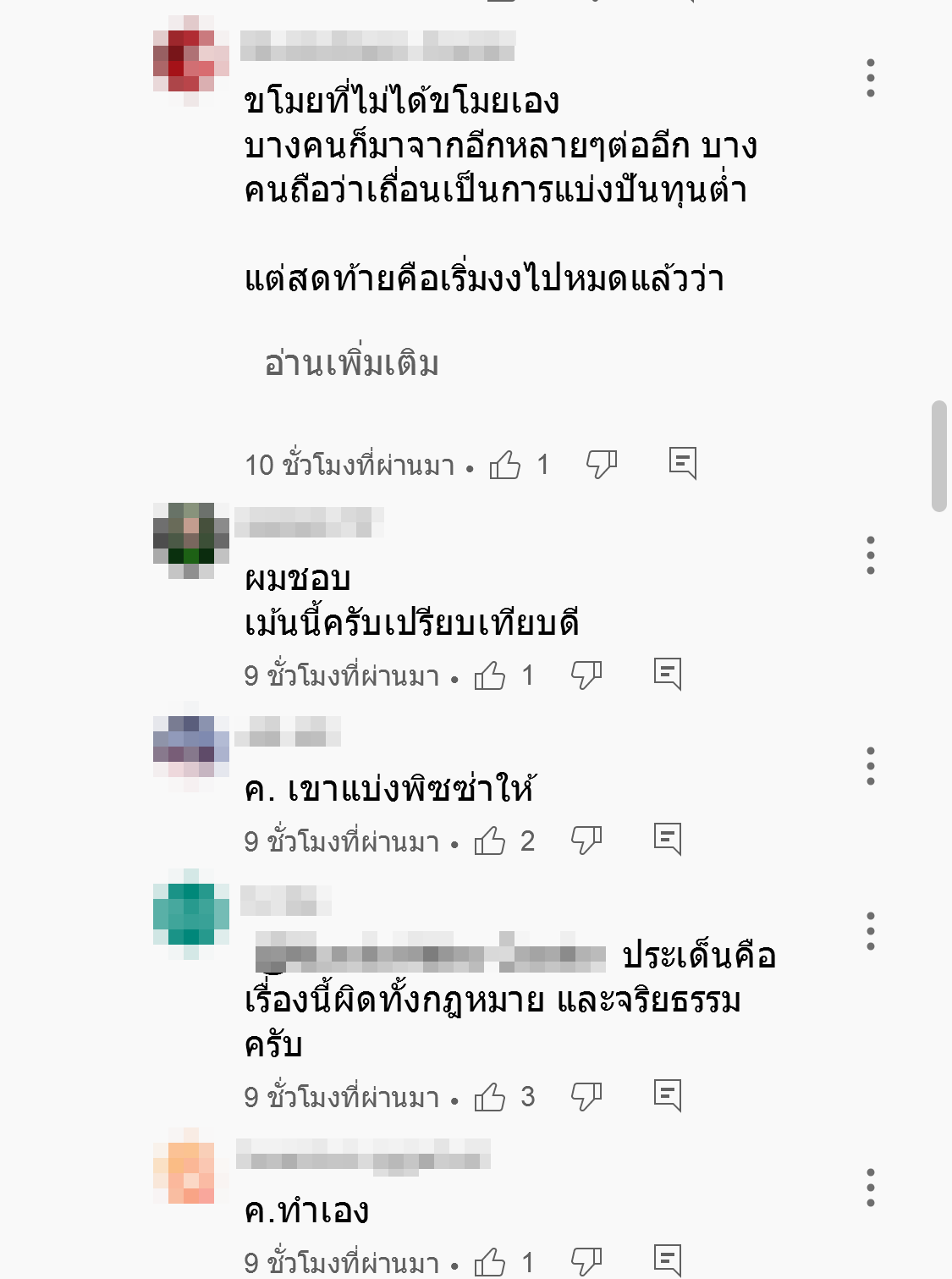Dislike the ประเด็นคือ comment

586,1096
